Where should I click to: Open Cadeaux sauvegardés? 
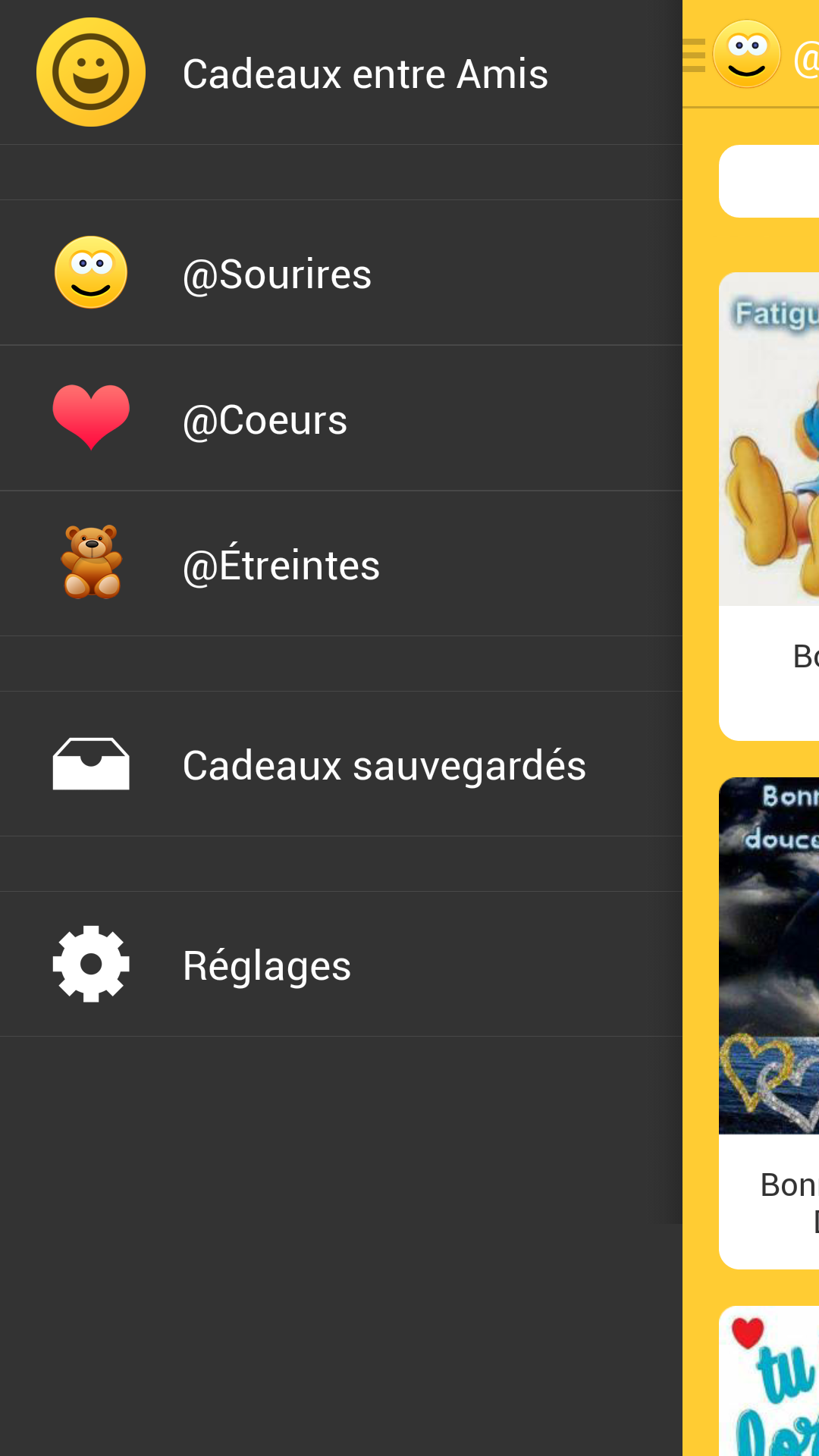point(341,764)
